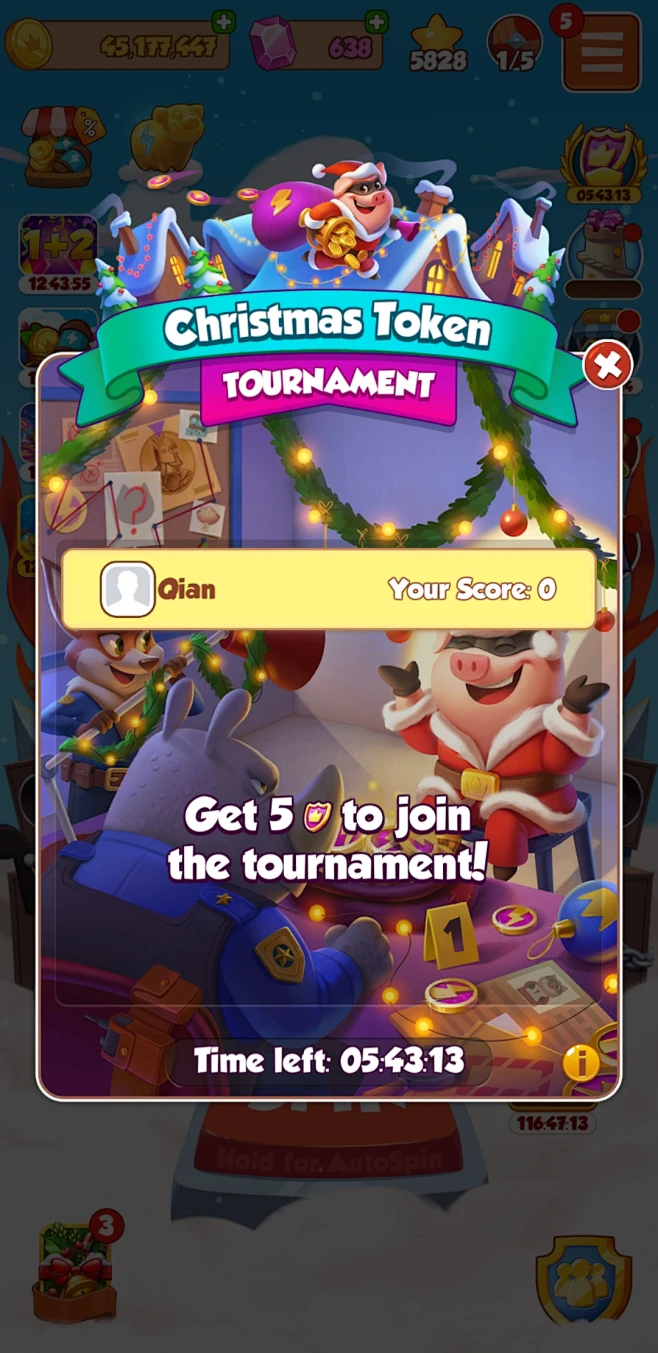Image resolution: width=658 pixels, height=1353 pixels.
Task: Close the Christmas Token Tournament popup
Action: tap(608, 365)
